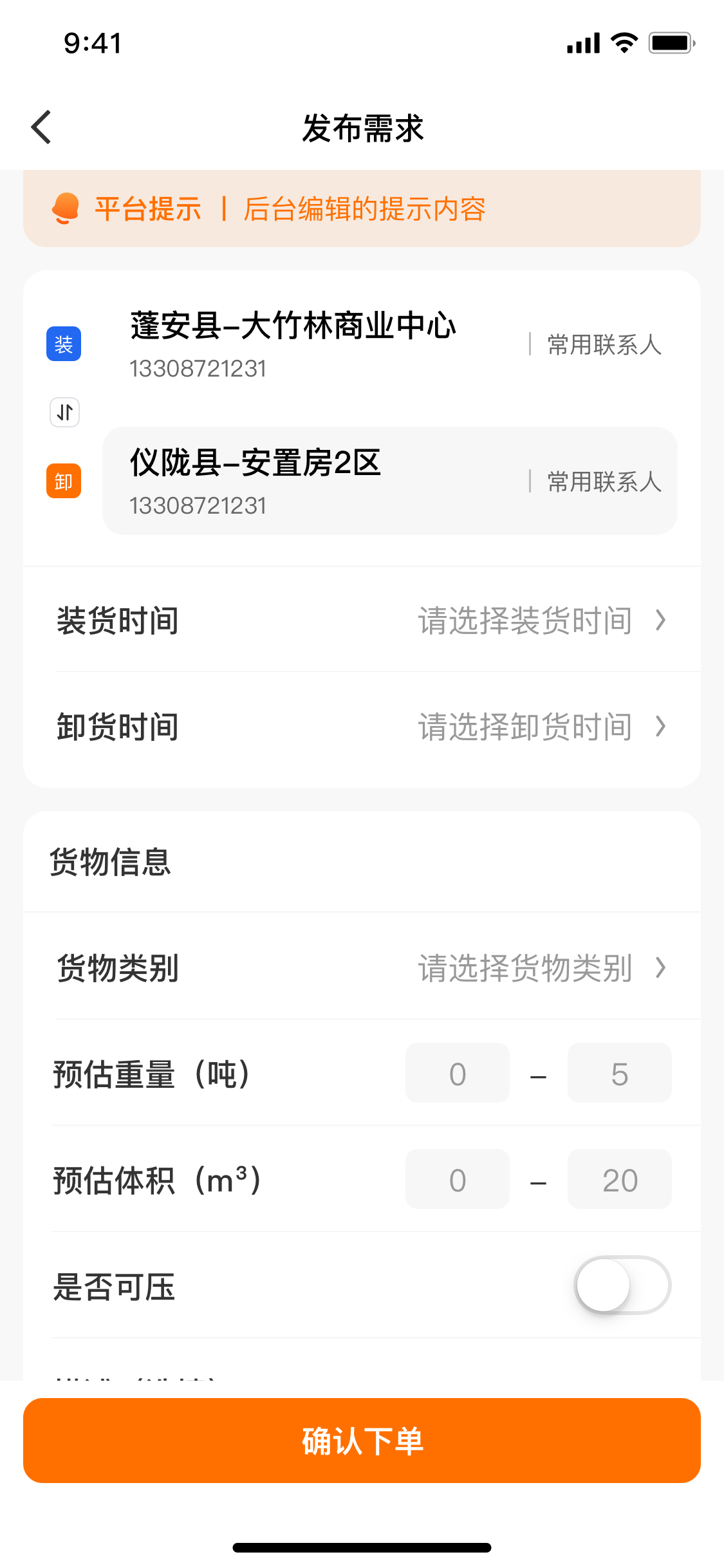Edit the maximum estimated weight field showing 5
724x1568 pixels.
(620, 1073)
